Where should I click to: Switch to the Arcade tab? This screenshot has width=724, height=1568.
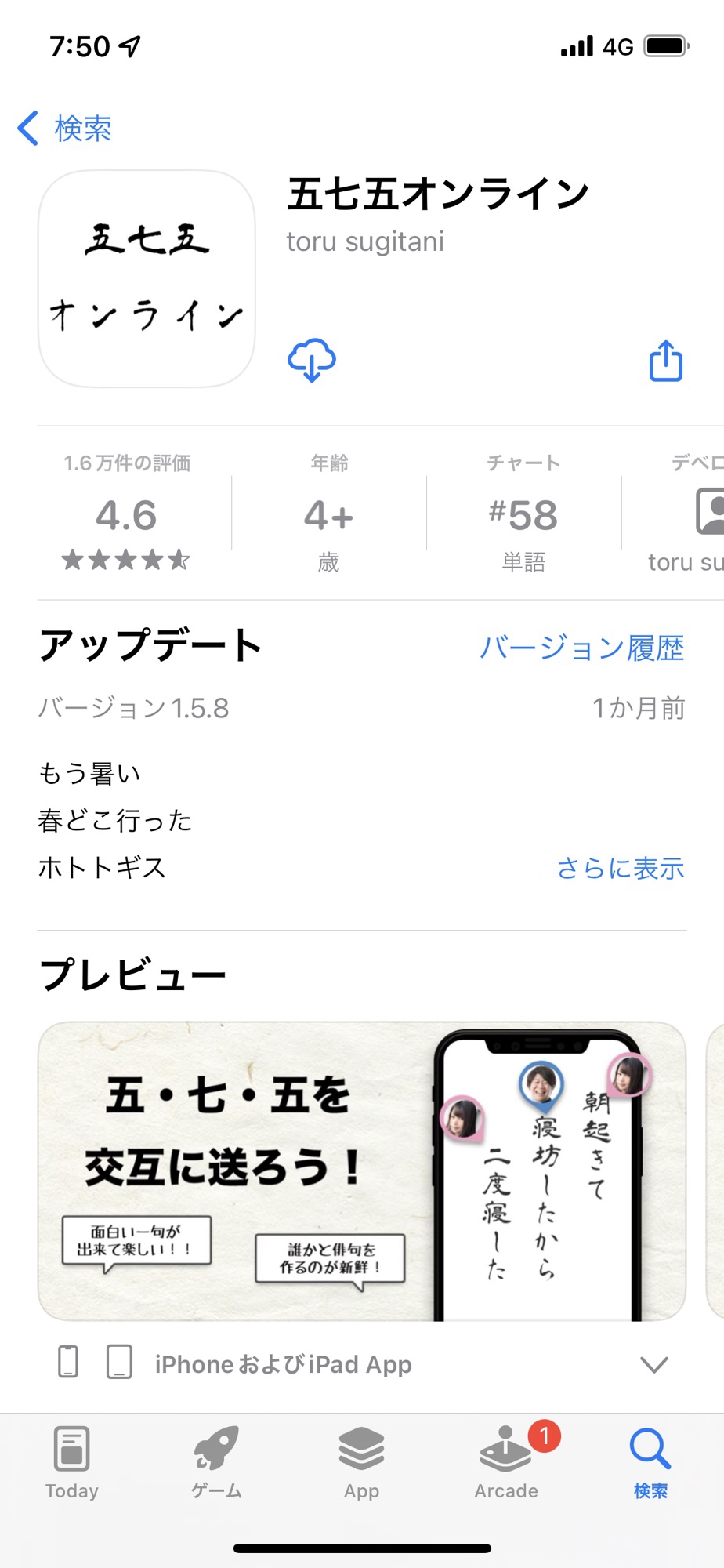[506, 1463]
